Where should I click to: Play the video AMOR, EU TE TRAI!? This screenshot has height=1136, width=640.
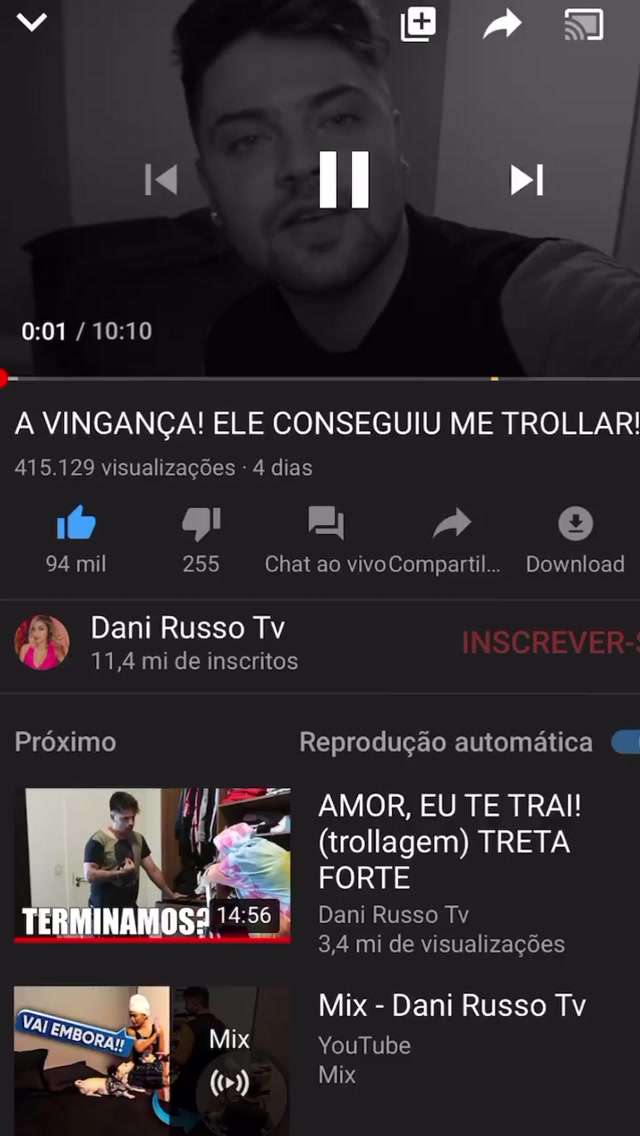(152, 866)
